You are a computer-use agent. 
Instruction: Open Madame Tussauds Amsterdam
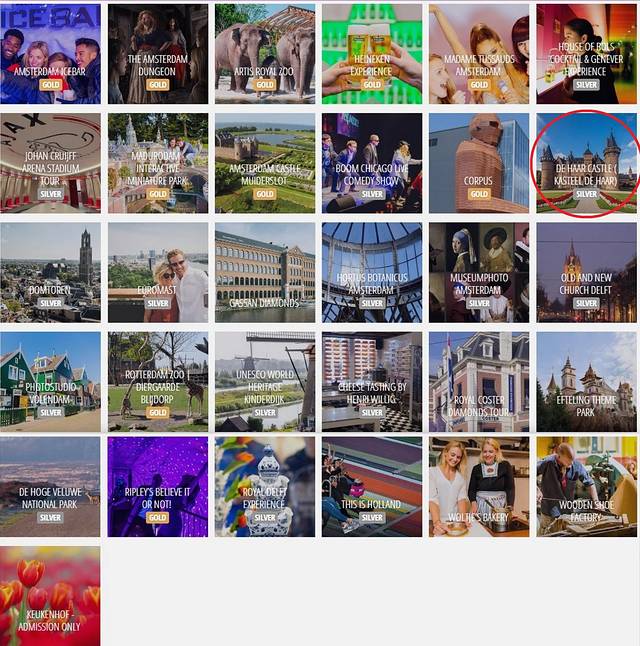tap(478, 53)
